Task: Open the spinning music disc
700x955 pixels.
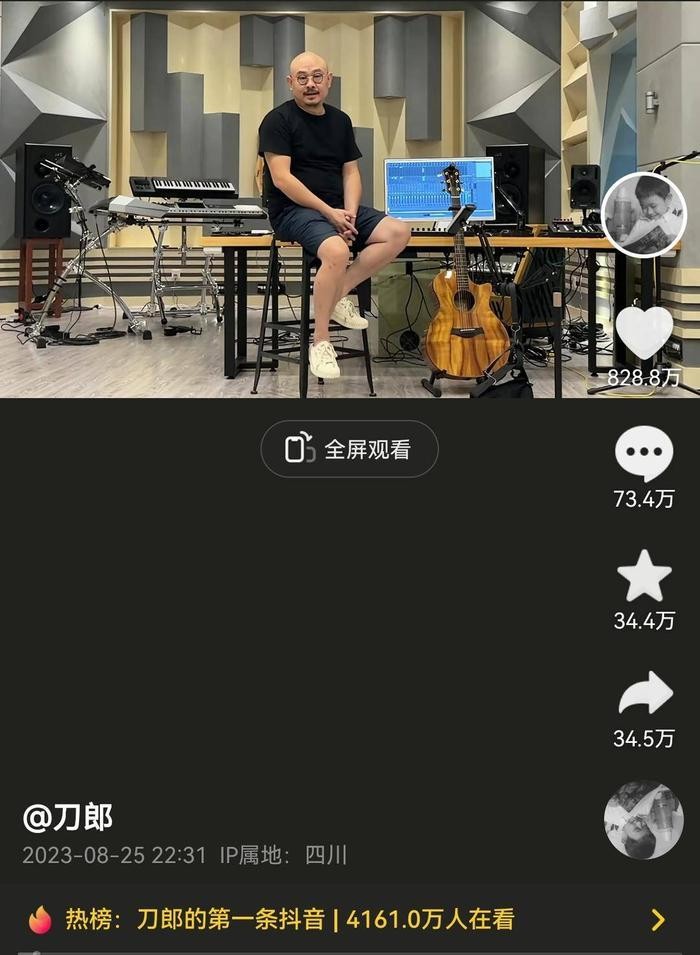Action: click(644, 820)
